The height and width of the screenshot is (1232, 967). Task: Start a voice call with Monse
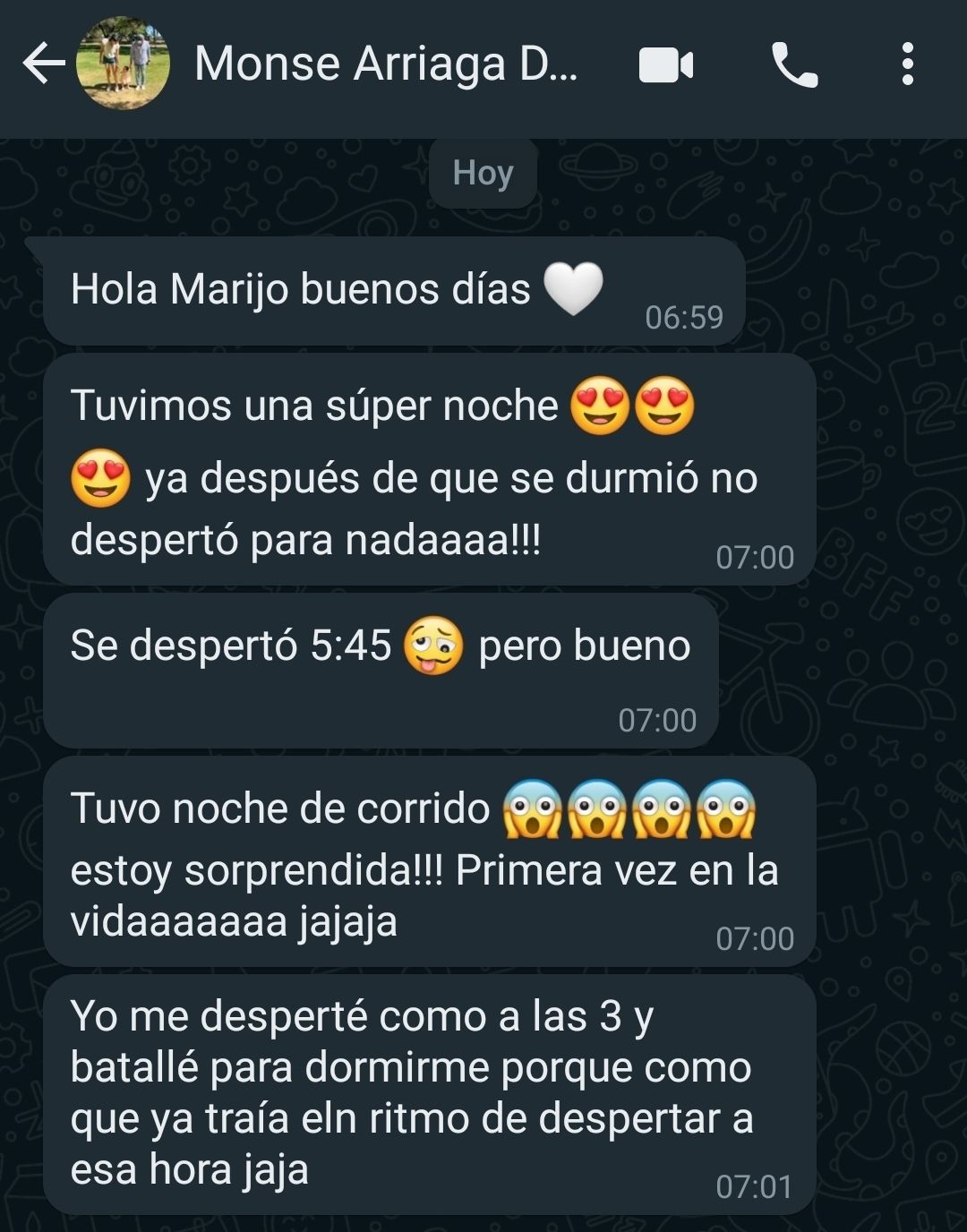point(794,65)
